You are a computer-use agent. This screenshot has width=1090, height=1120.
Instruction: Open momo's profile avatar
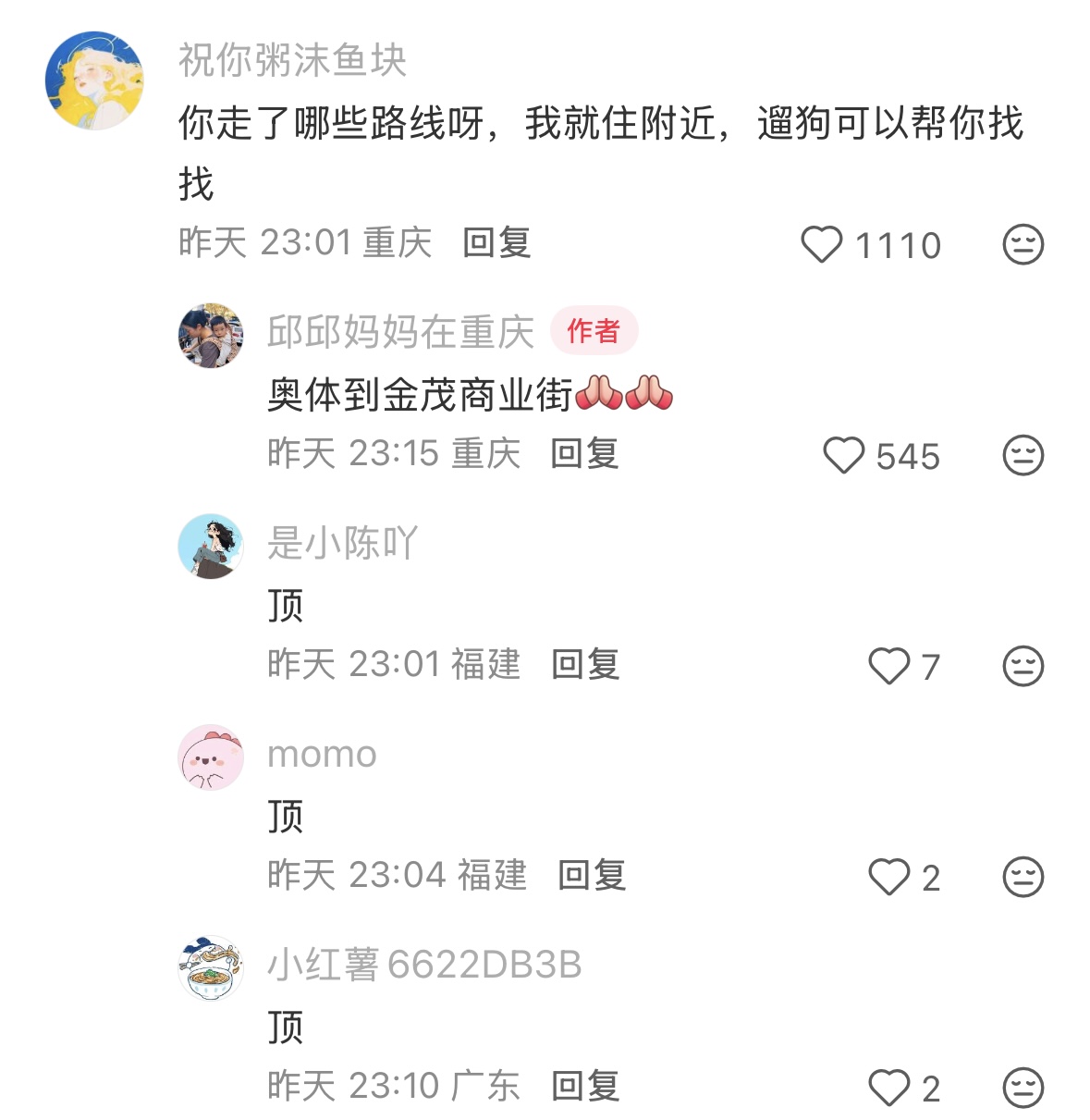click(211, 757)
